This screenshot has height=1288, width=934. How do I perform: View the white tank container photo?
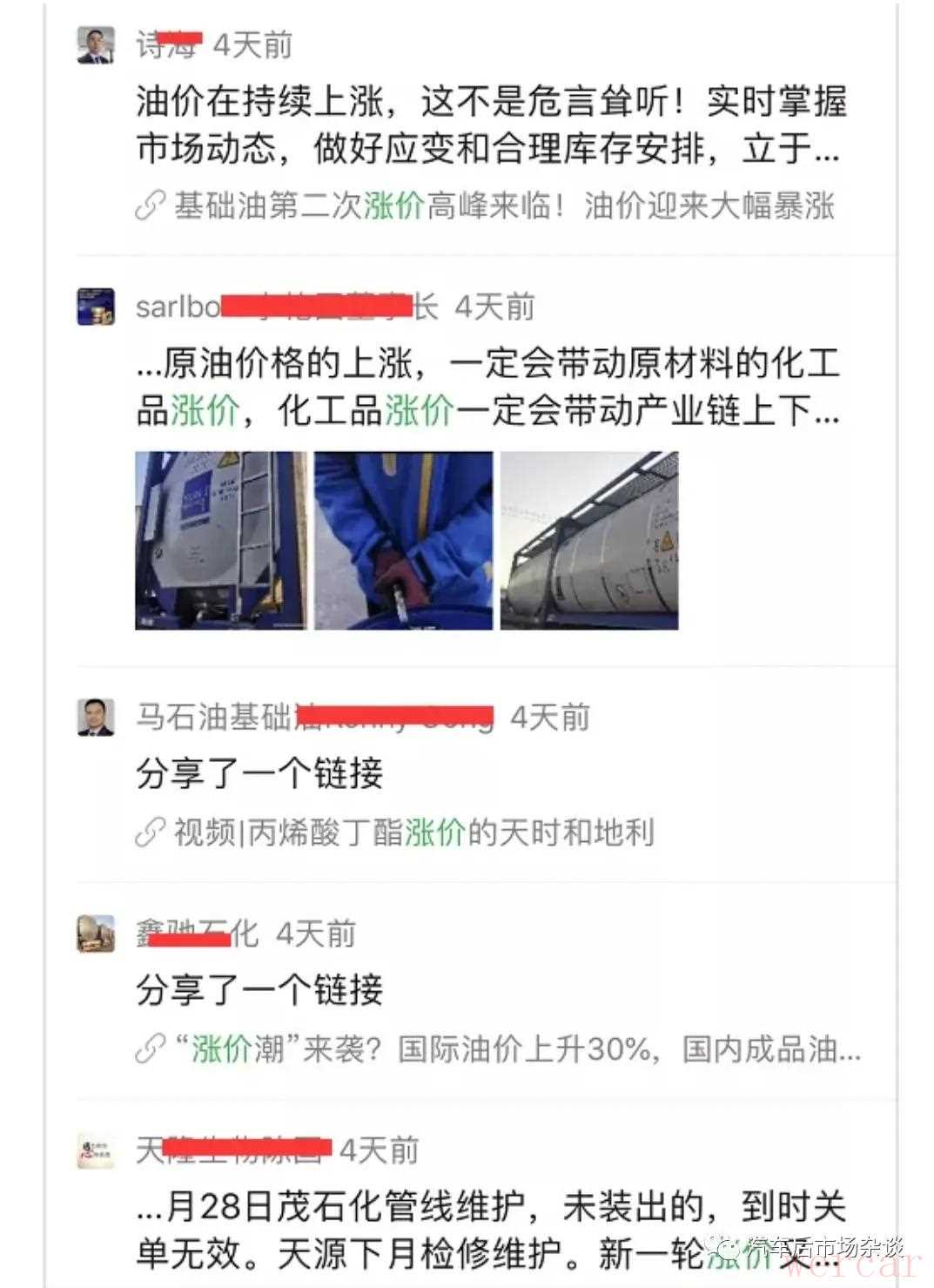589,540
